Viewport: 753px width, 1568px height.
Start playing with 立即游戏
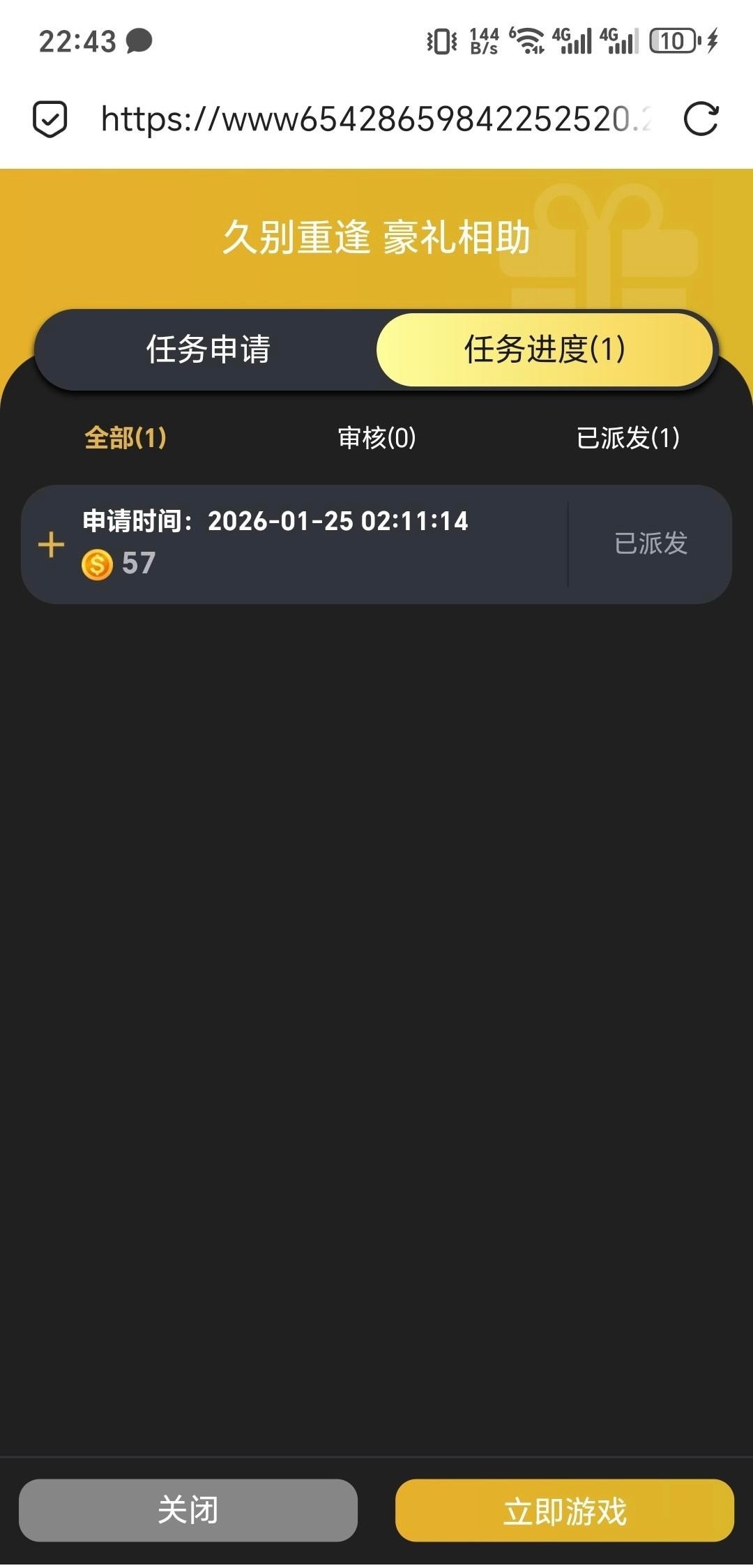coord(565,1510)
